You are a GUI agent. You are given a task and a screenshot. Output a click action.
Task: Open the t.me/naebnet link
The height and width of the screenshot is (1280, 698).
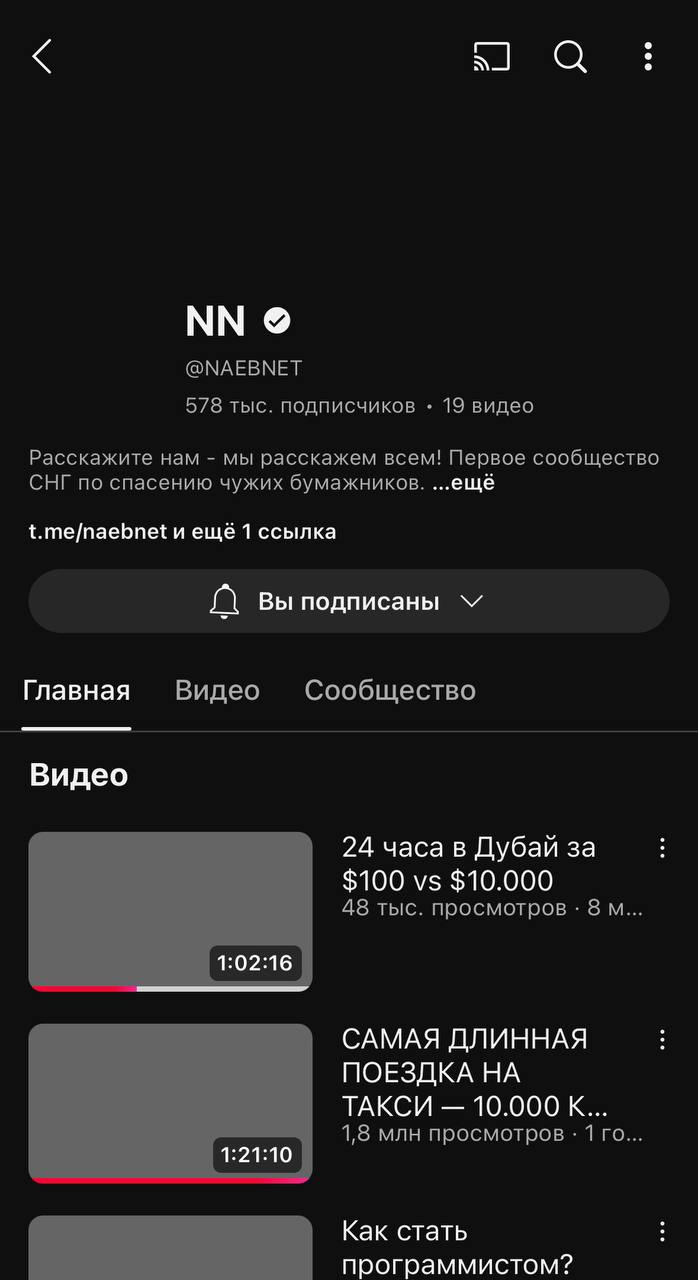(x=98, y=532)
